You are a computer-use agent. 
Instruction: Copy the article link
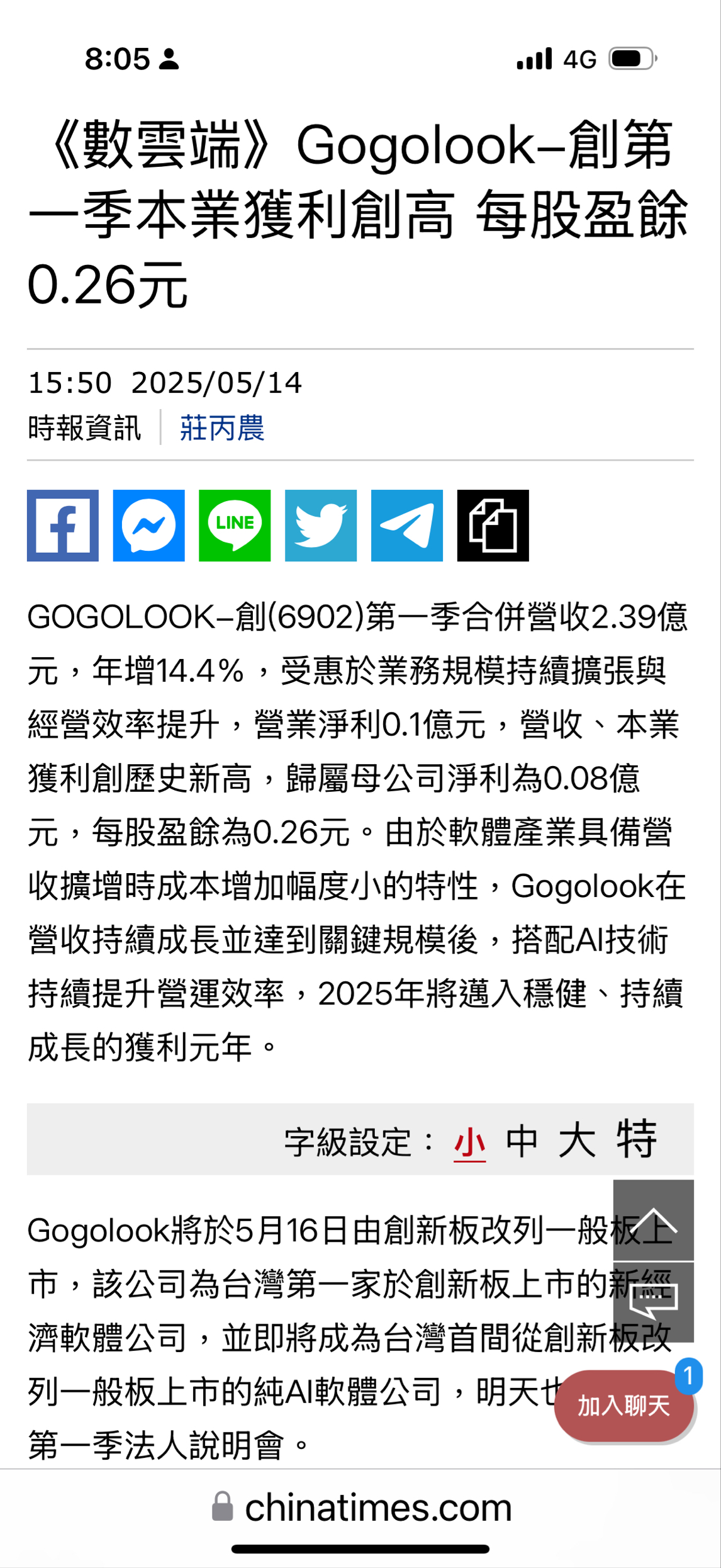(493, 526)
